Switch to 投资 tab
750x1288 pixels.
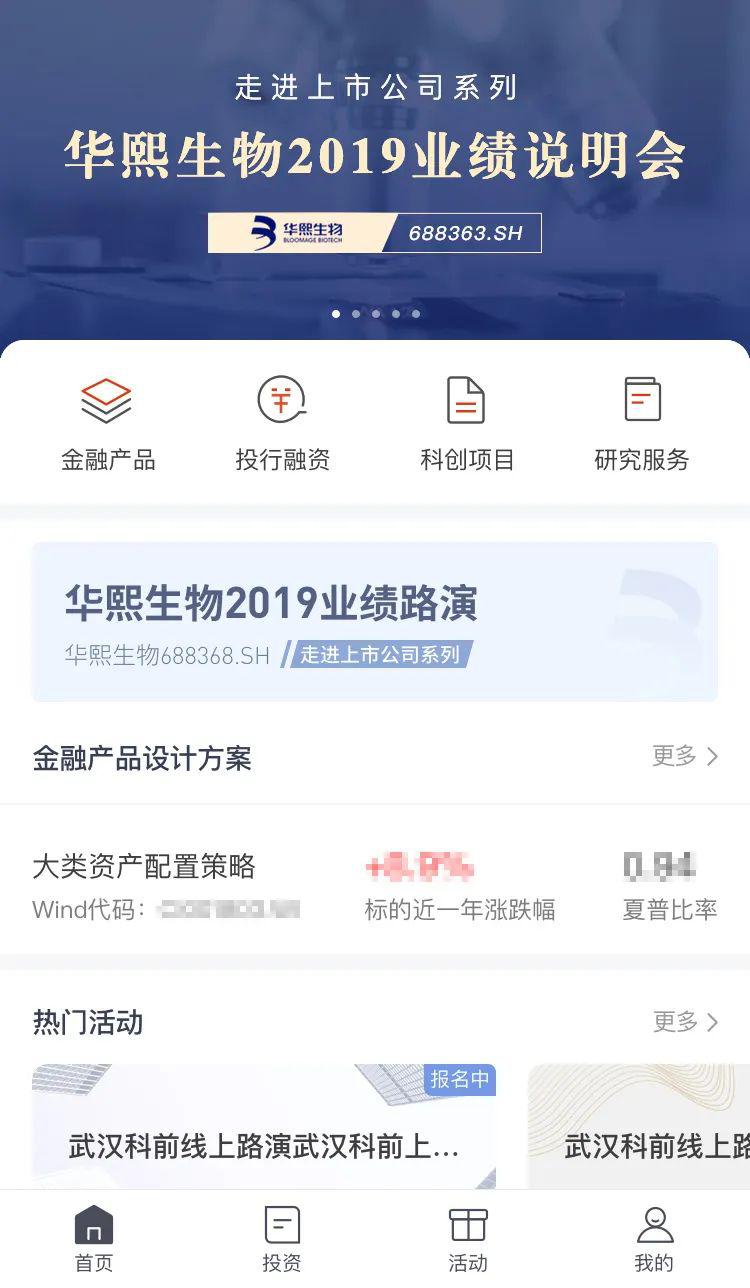coord(282,1239)
